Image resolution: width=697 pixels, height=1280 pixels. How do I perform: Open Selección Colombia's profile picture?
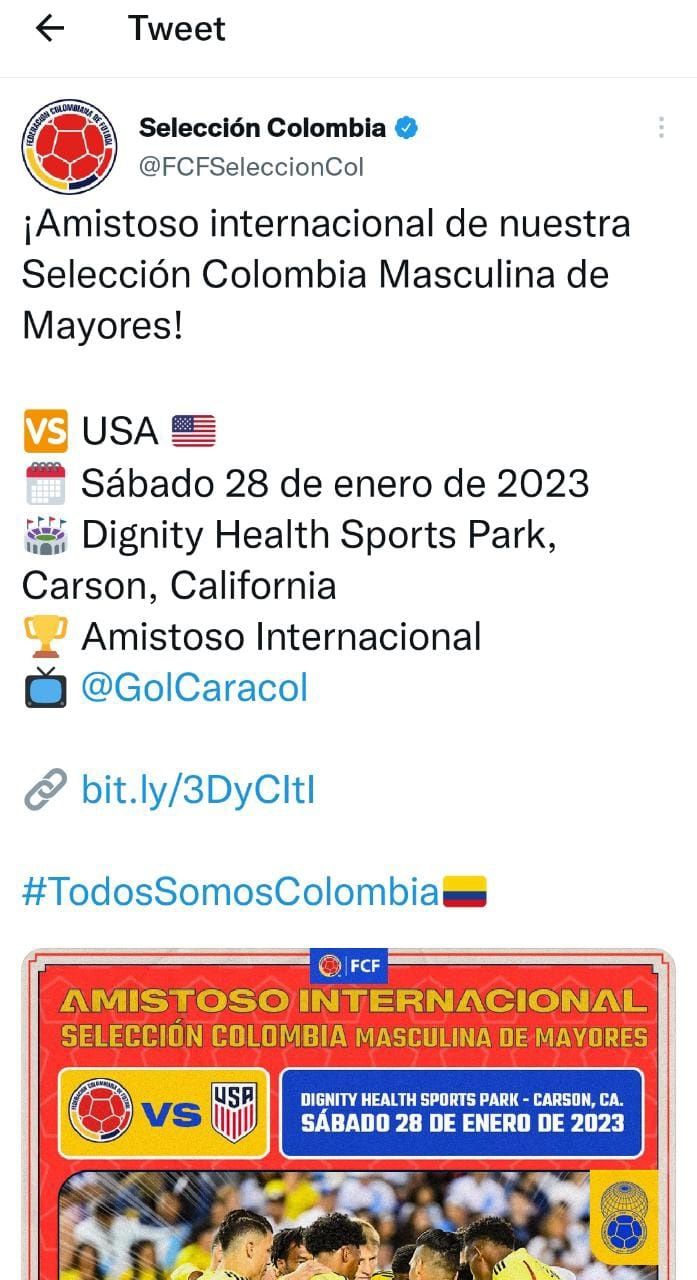[64, 147]
